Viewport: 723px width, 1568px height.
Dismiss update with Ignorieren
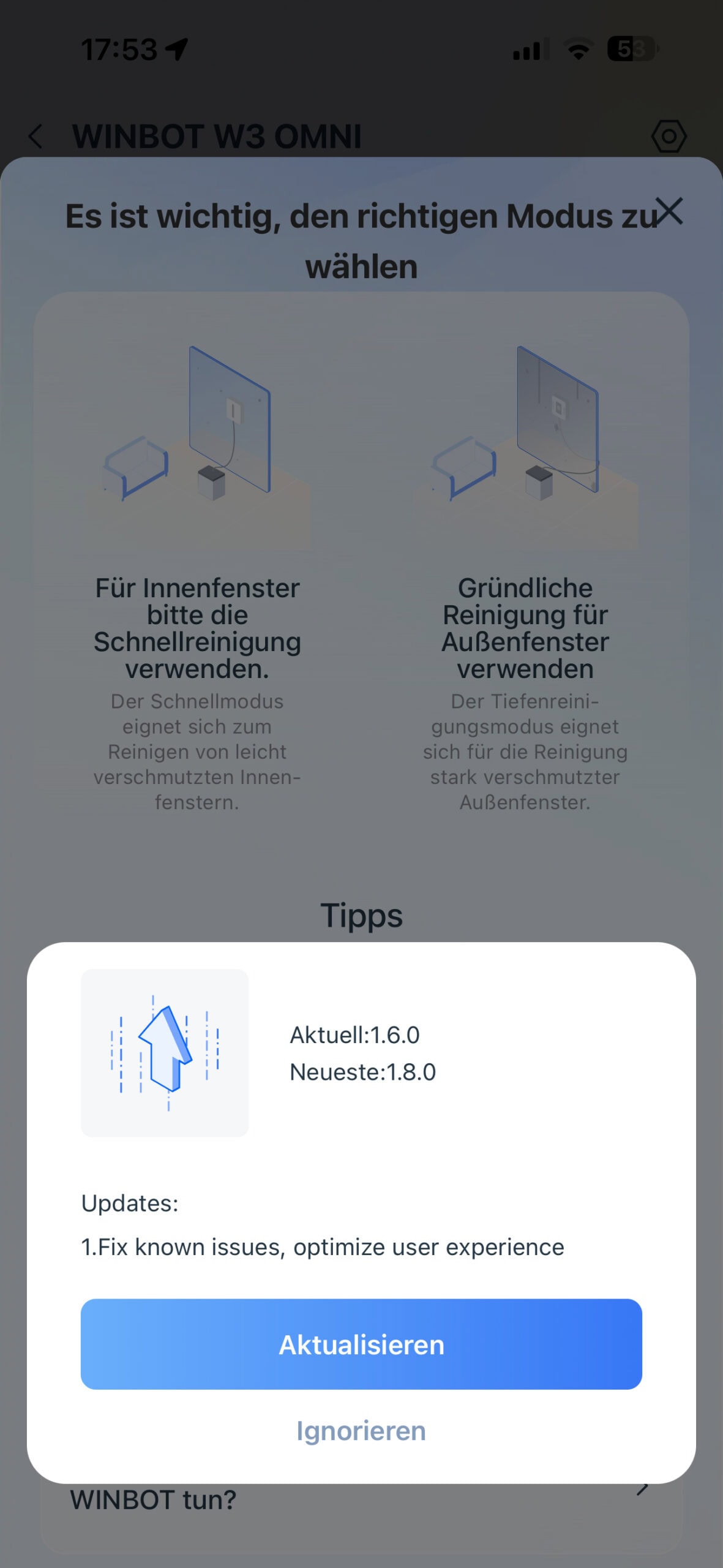[x=361, y=1431]
